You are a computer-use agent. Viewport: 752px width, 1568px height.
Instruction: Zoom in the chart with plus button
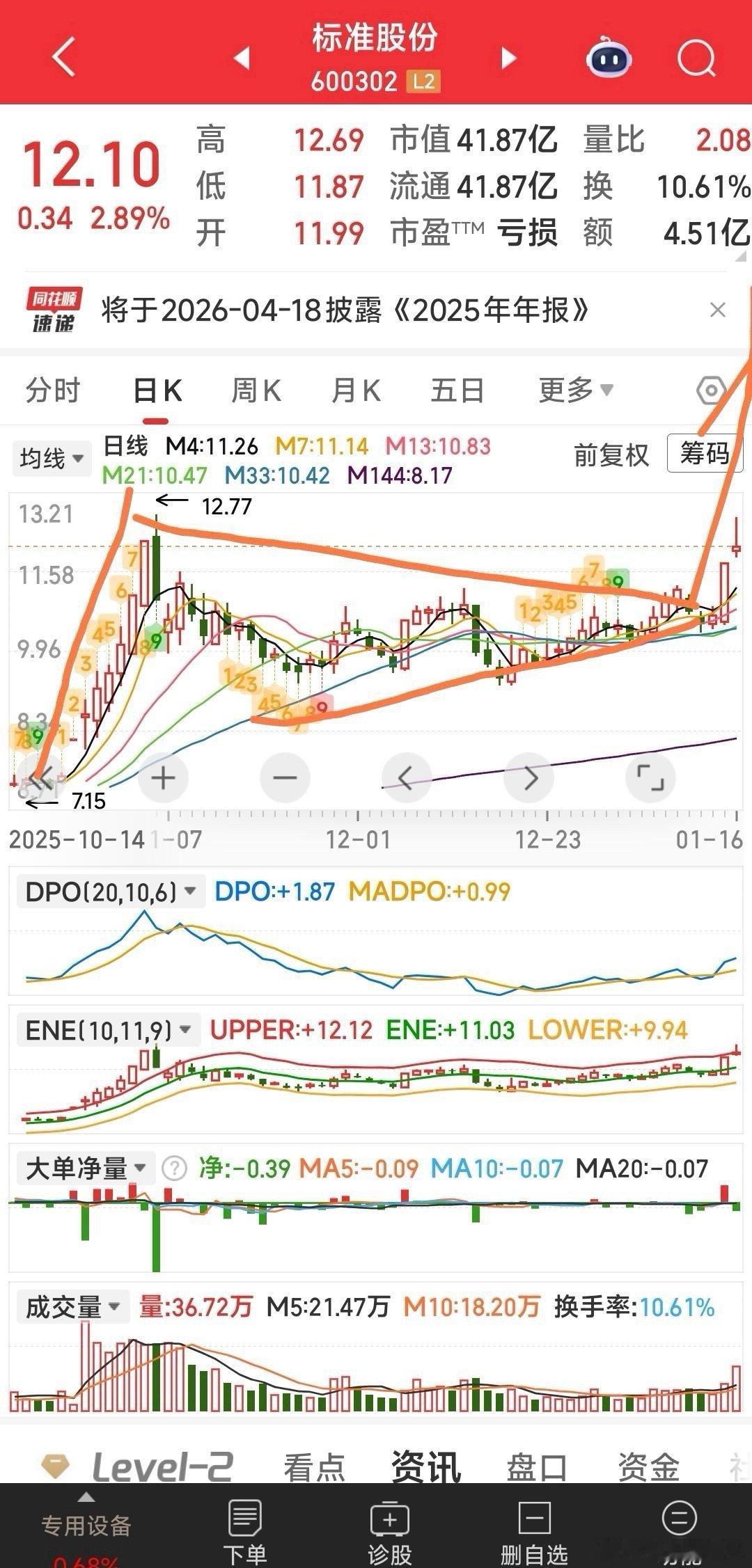163,777
